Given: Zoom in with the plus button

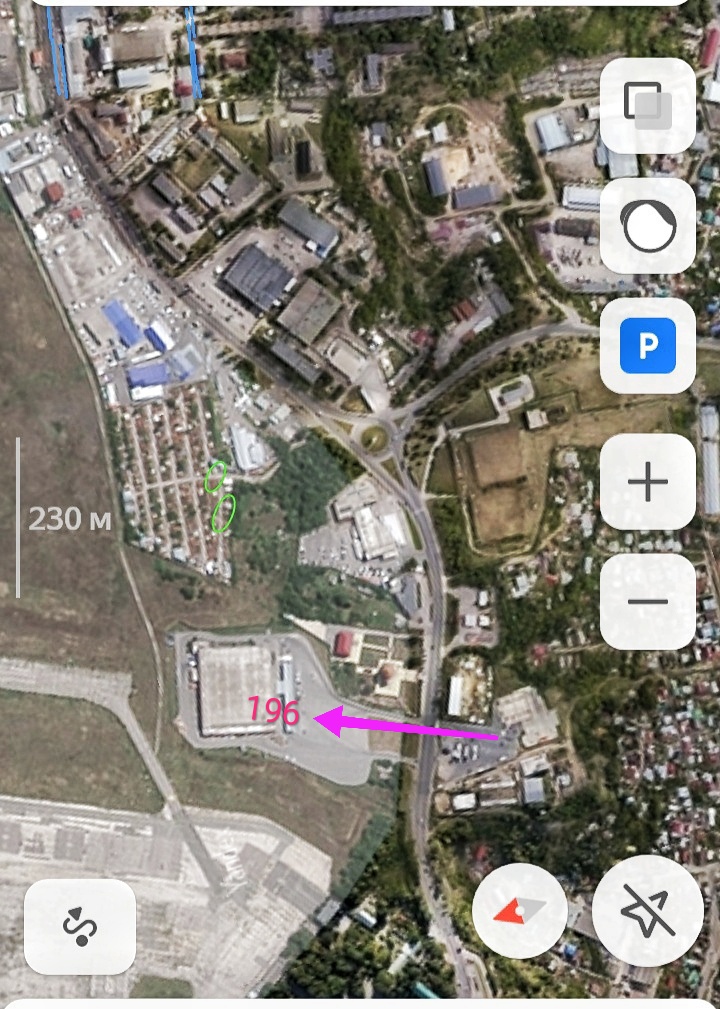Looking at the screenshot, I should (647, 482).
